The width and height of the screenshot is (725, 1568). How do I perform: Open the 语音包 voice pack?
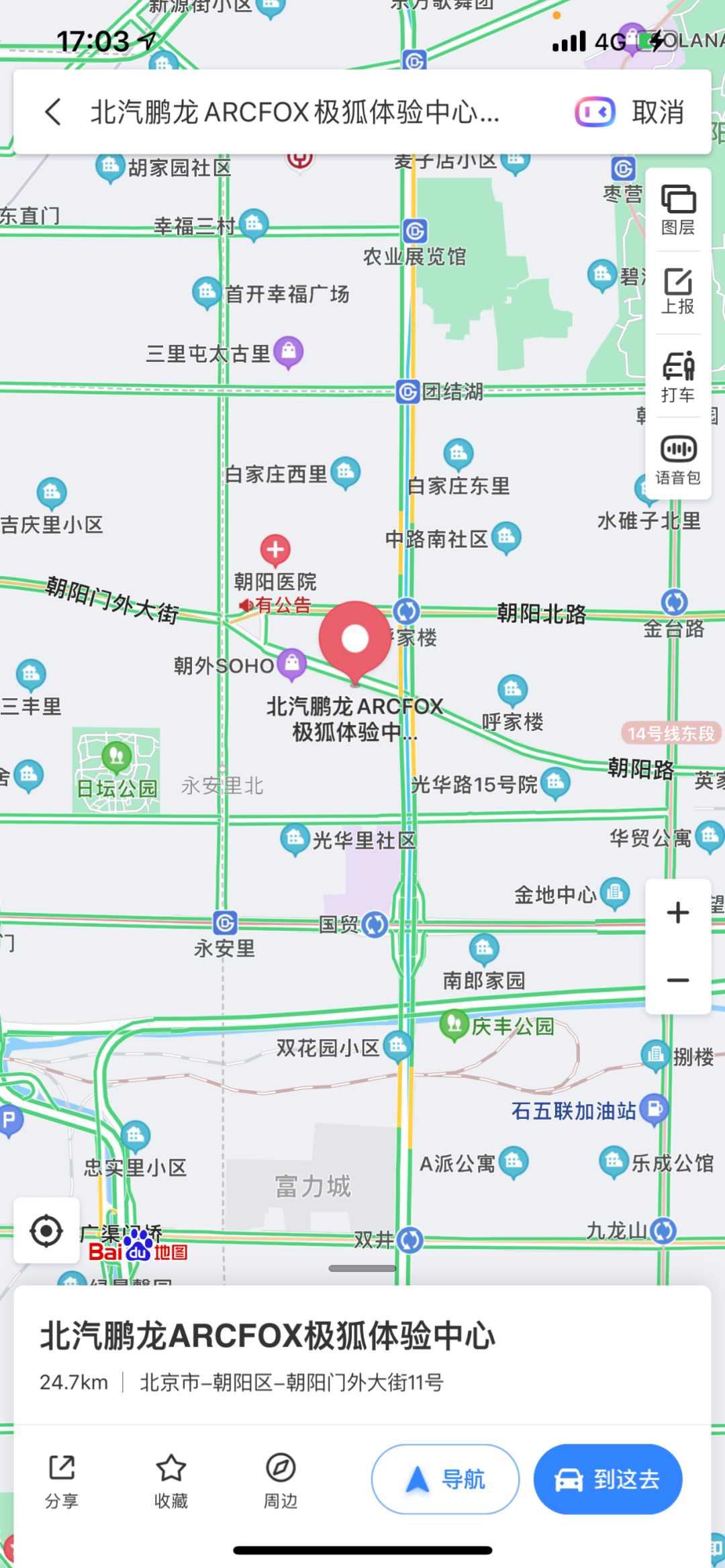pos(678,460)
